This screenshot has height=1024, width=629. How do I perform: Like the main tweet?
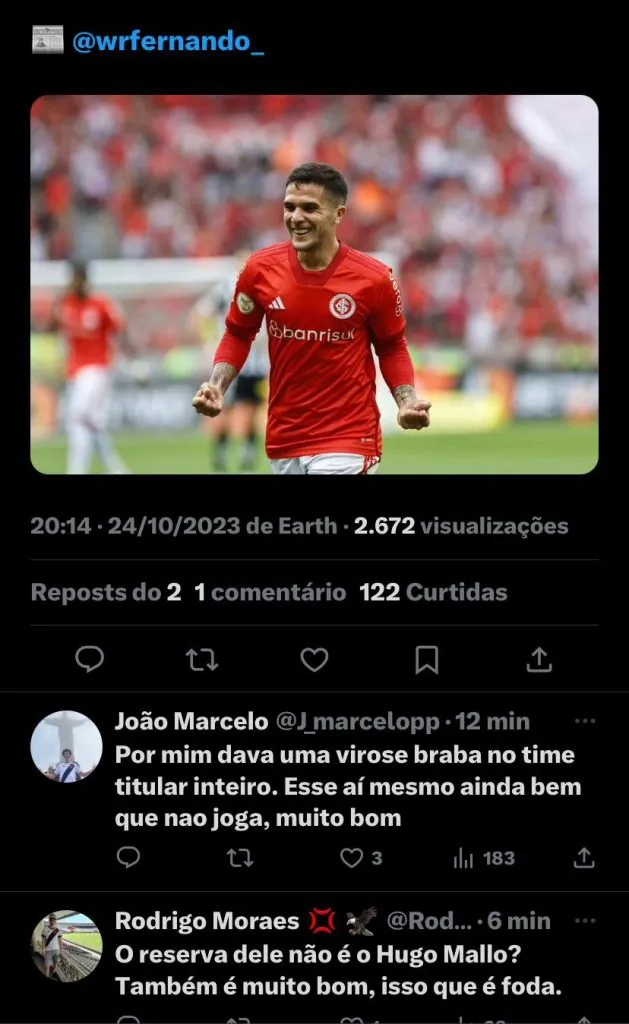point(314,659)
